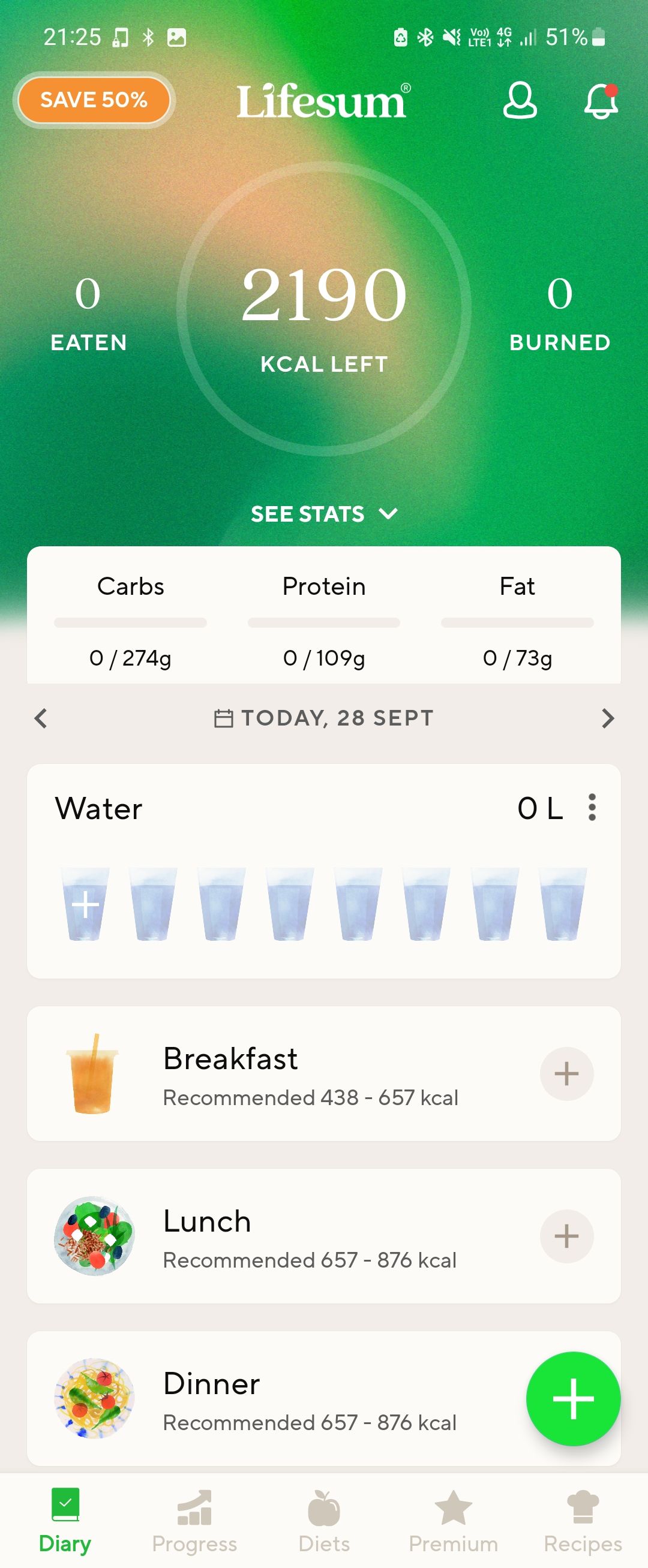Tap the Carbs progress bar
The image size is (648, 1568).
pyautogui.click(x=130, y=622)
